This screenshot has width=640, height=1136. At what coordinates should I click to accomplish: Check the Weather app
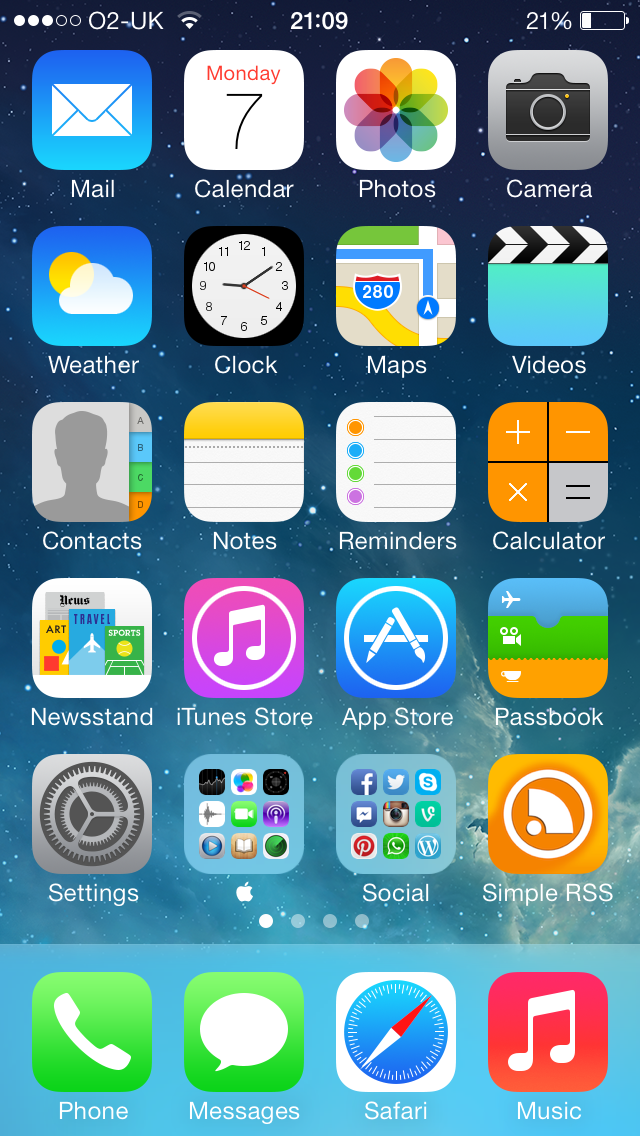click(x=92, y=286)
